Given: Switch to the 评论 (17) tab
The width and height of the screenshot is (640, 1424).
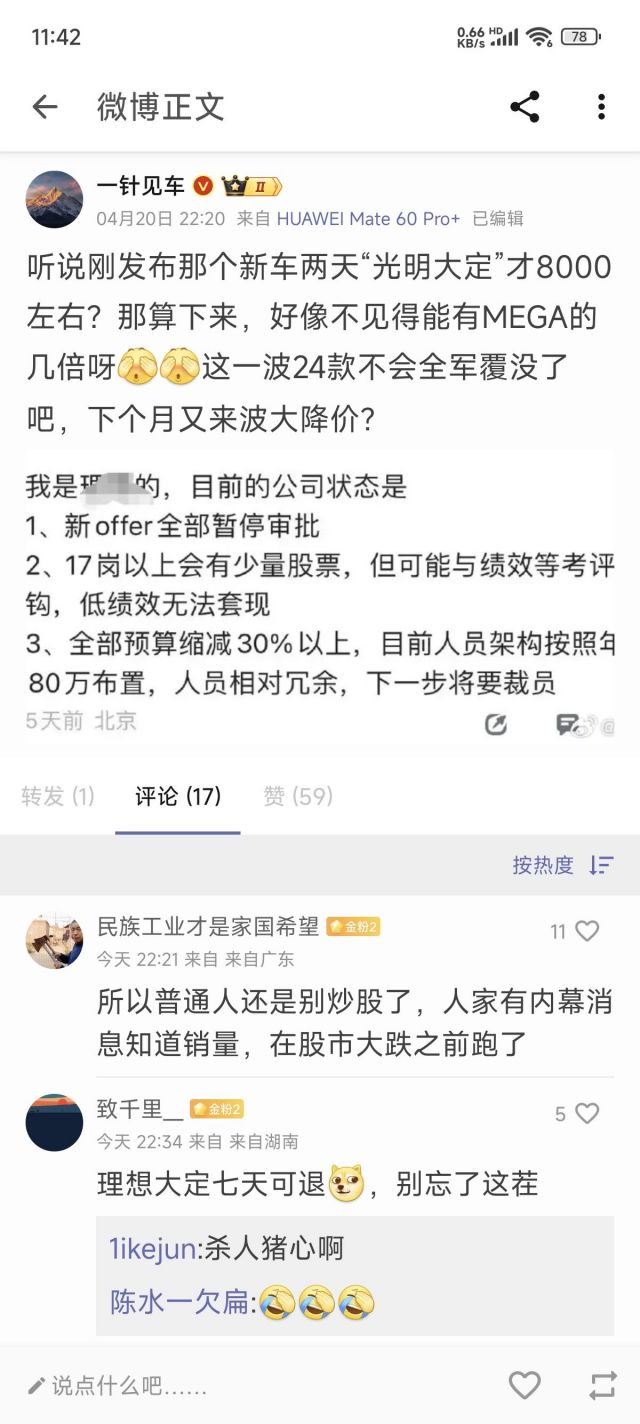Looking at the screenshot, I should 178,796.
